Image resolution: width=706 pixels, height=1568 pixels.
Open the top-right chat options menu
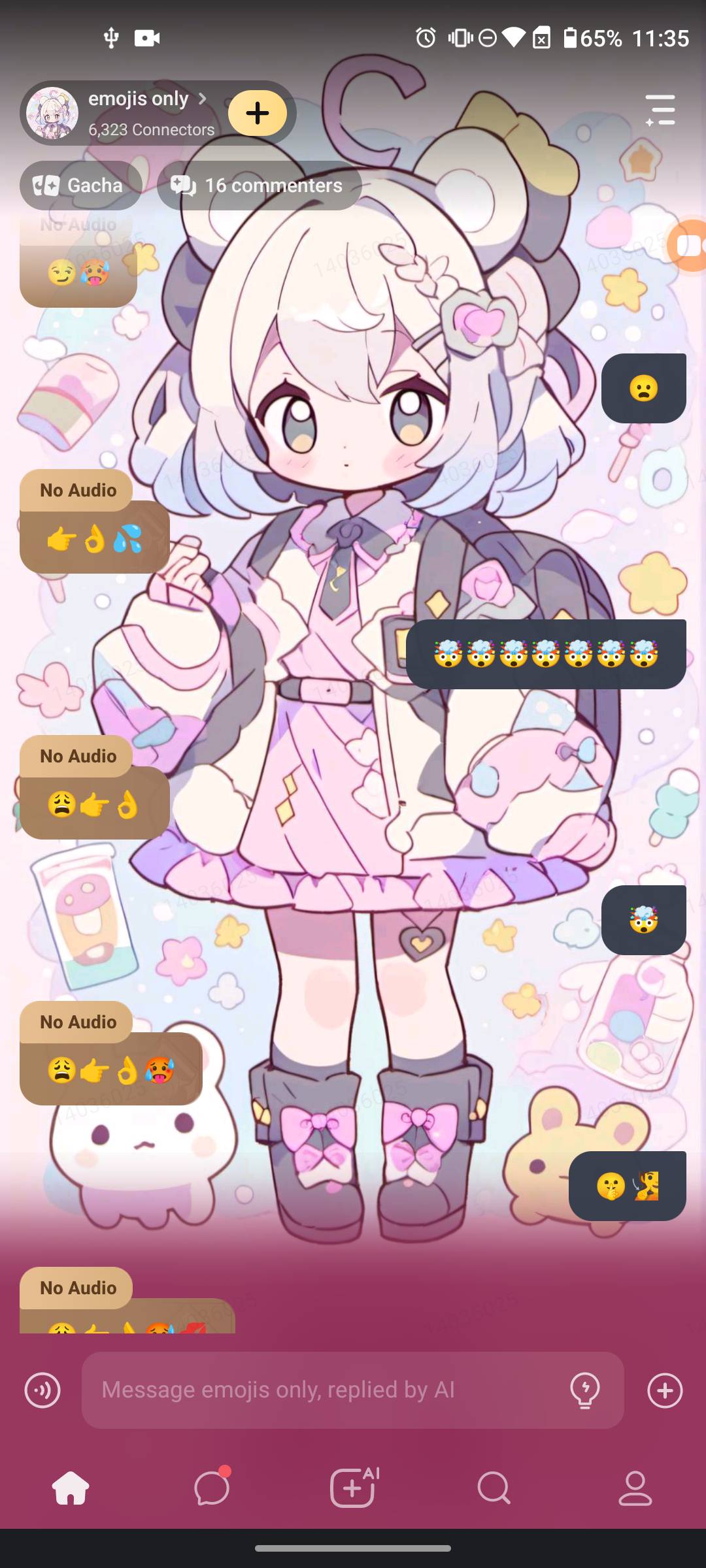[660, 110]
